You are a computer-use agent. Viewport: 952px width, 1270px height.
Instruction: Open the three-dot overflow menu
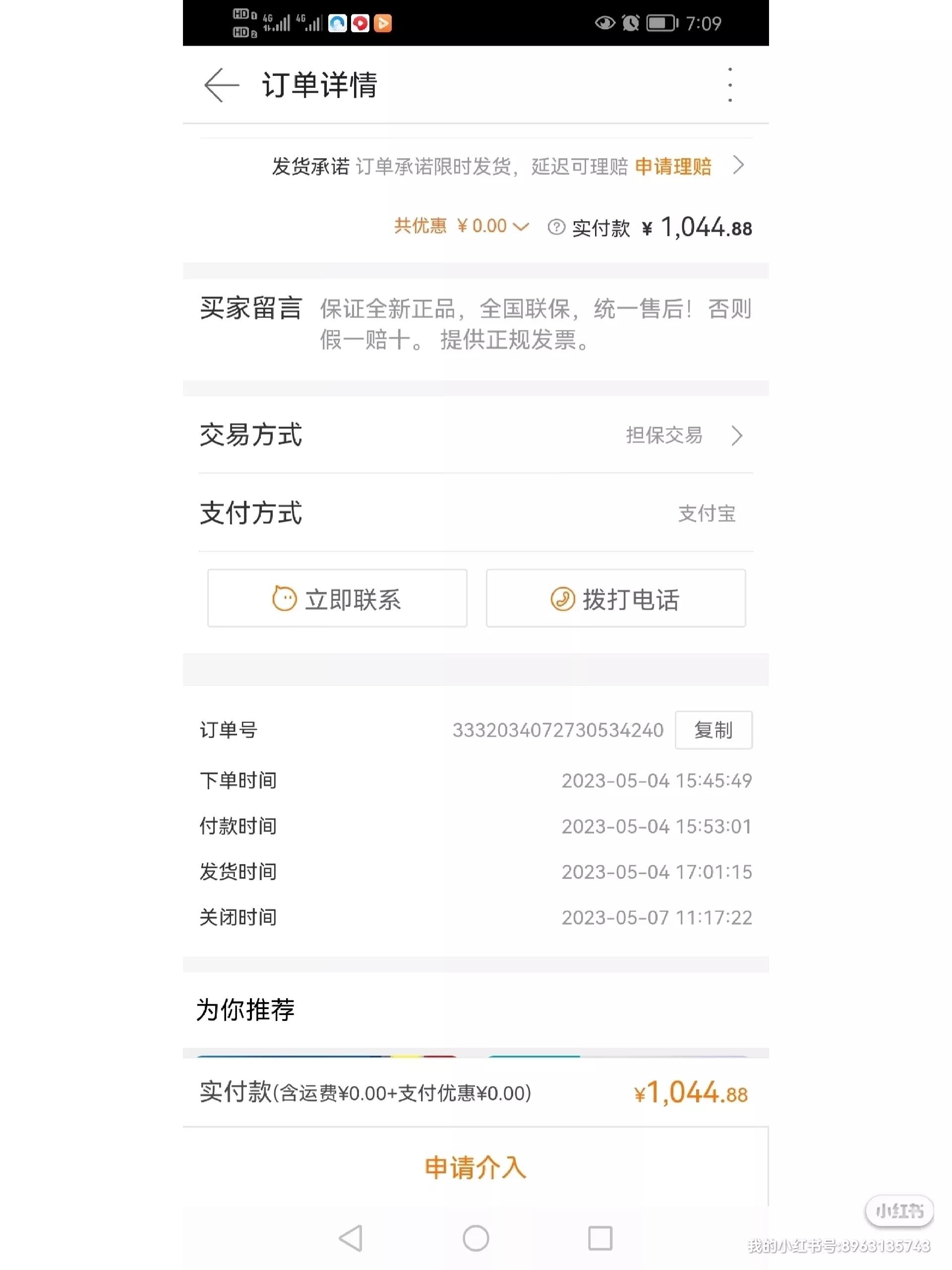[730, 85]
